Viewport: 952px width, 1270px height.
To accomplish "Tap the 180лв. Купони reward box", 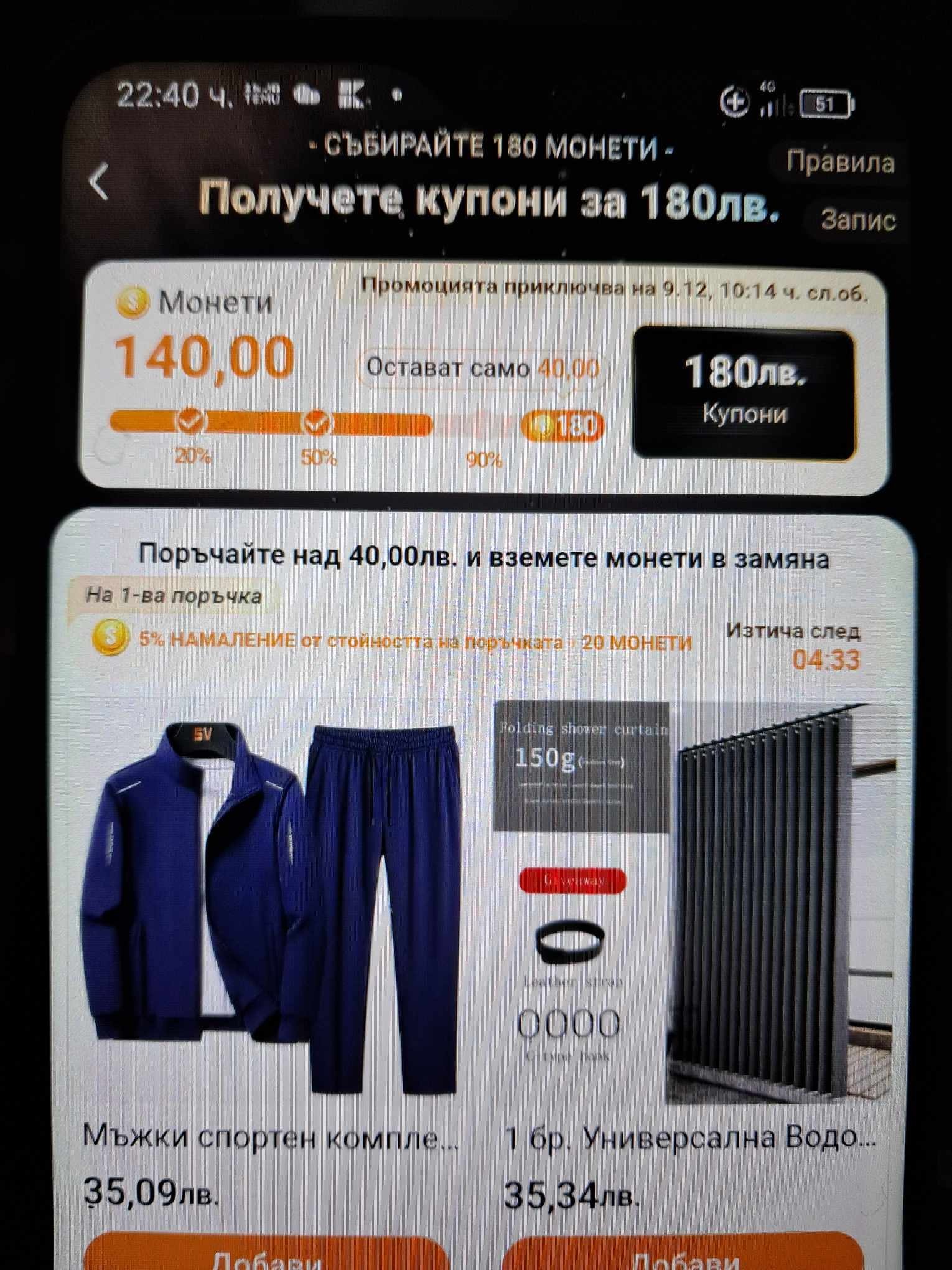I will pyautogui.click(x=744, y=393).
